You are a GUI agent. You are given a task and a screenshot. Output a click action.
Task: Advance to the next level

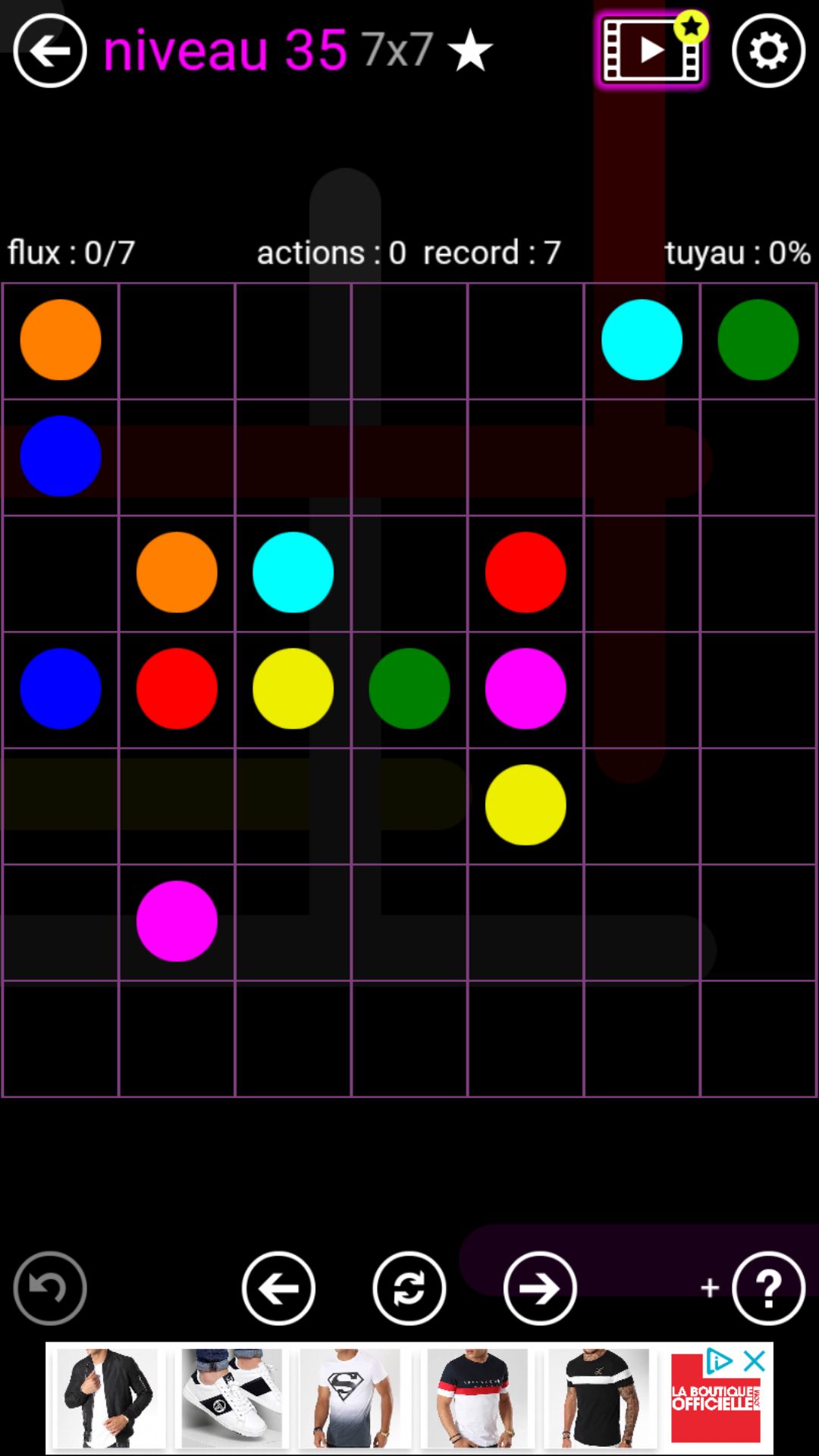click(540, 1288)
